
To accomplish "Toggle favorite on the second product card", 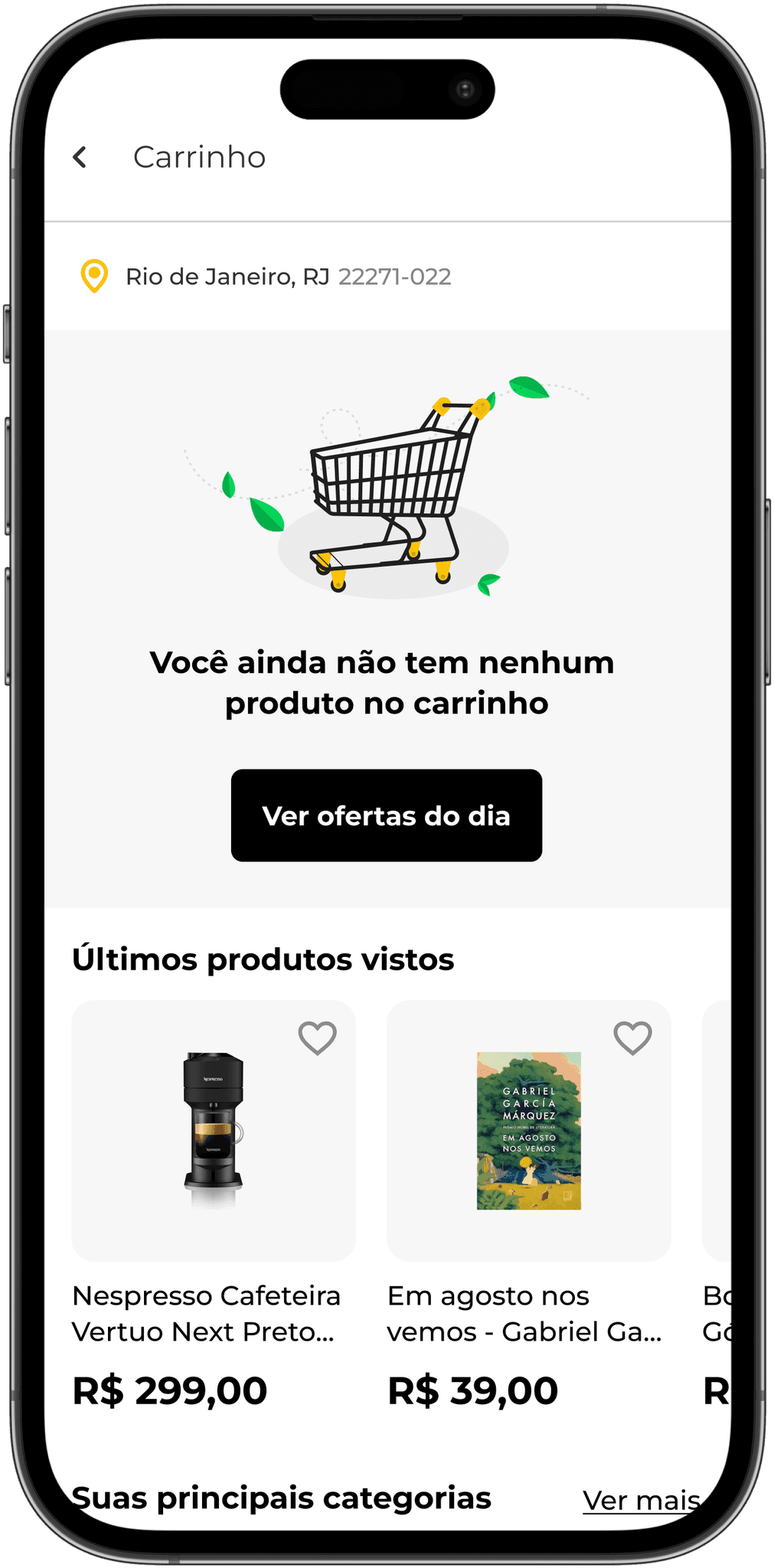I will click(x=632, y=1038).
